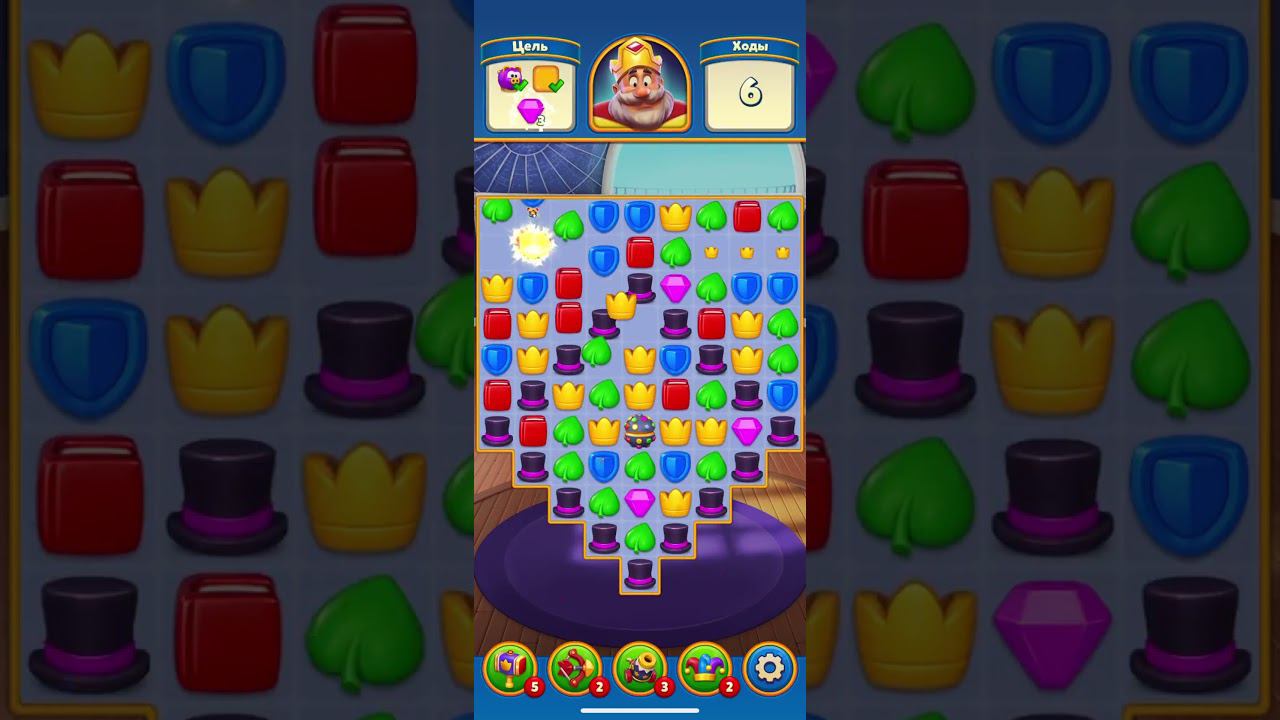Image resolution: width=1280 pixels, height=720 pixels.
Task: Select the royal hammer booster
Action: pyautogui.click(x=510, y=668)
